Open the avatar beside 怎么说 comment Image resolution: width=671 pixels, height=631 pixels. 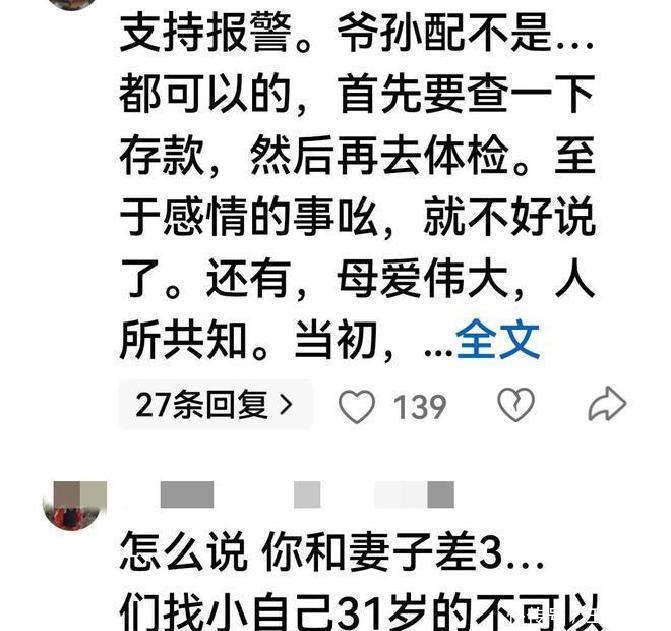pyautogui.click(x=75, y=504)
